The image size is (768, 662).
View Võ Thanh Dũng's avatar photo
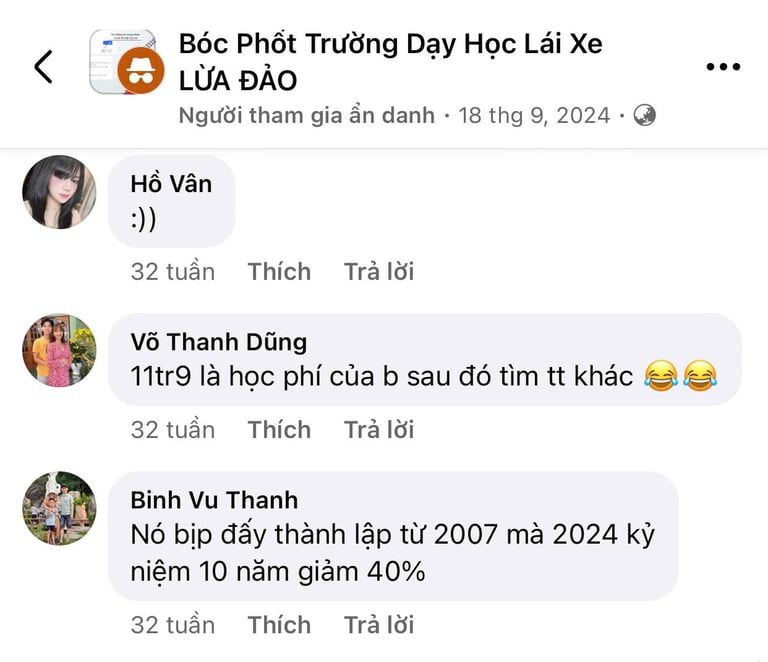tap(59, 350)
